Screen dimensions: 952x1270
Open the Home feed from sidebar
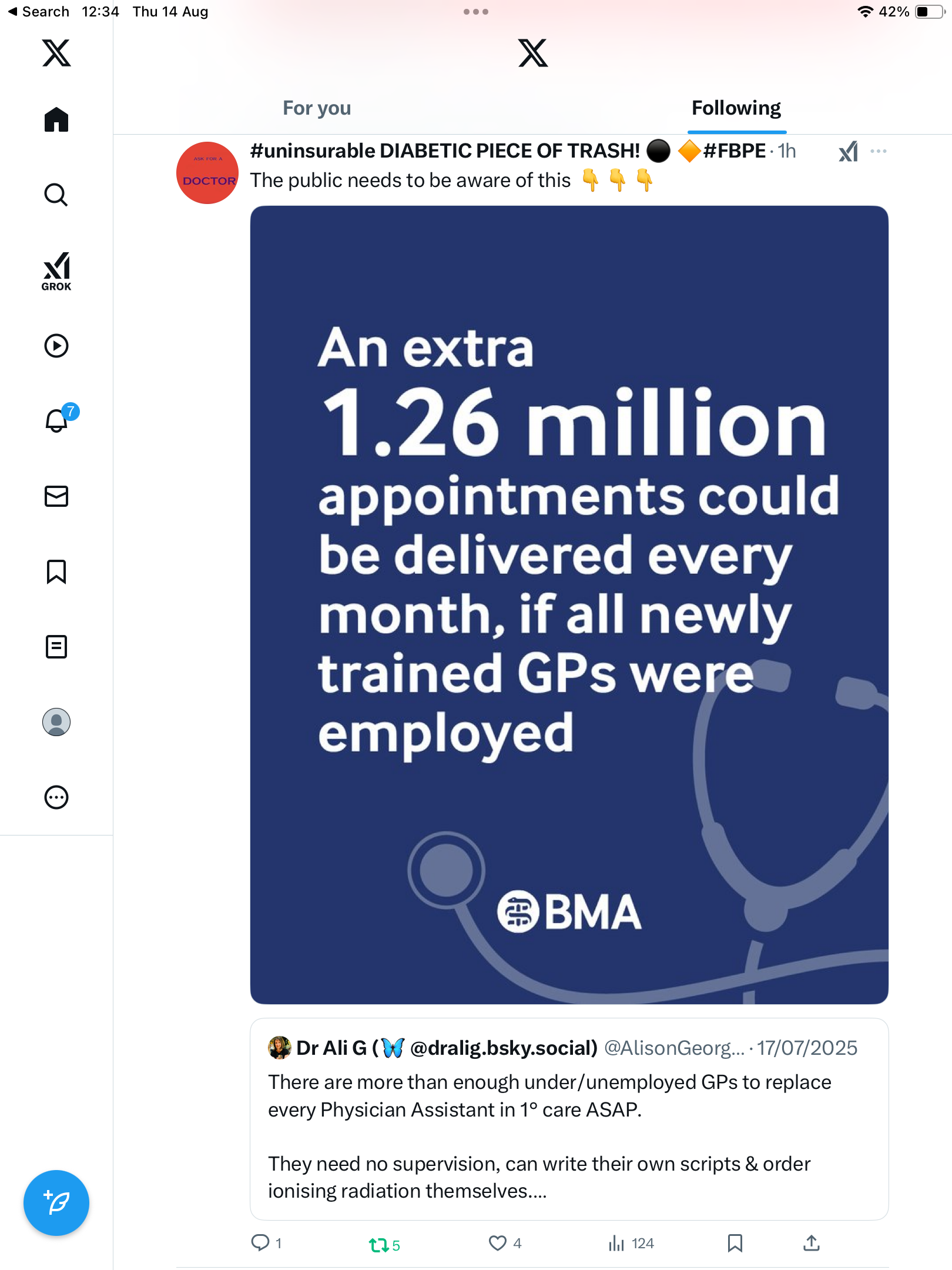tap(56, 120)
